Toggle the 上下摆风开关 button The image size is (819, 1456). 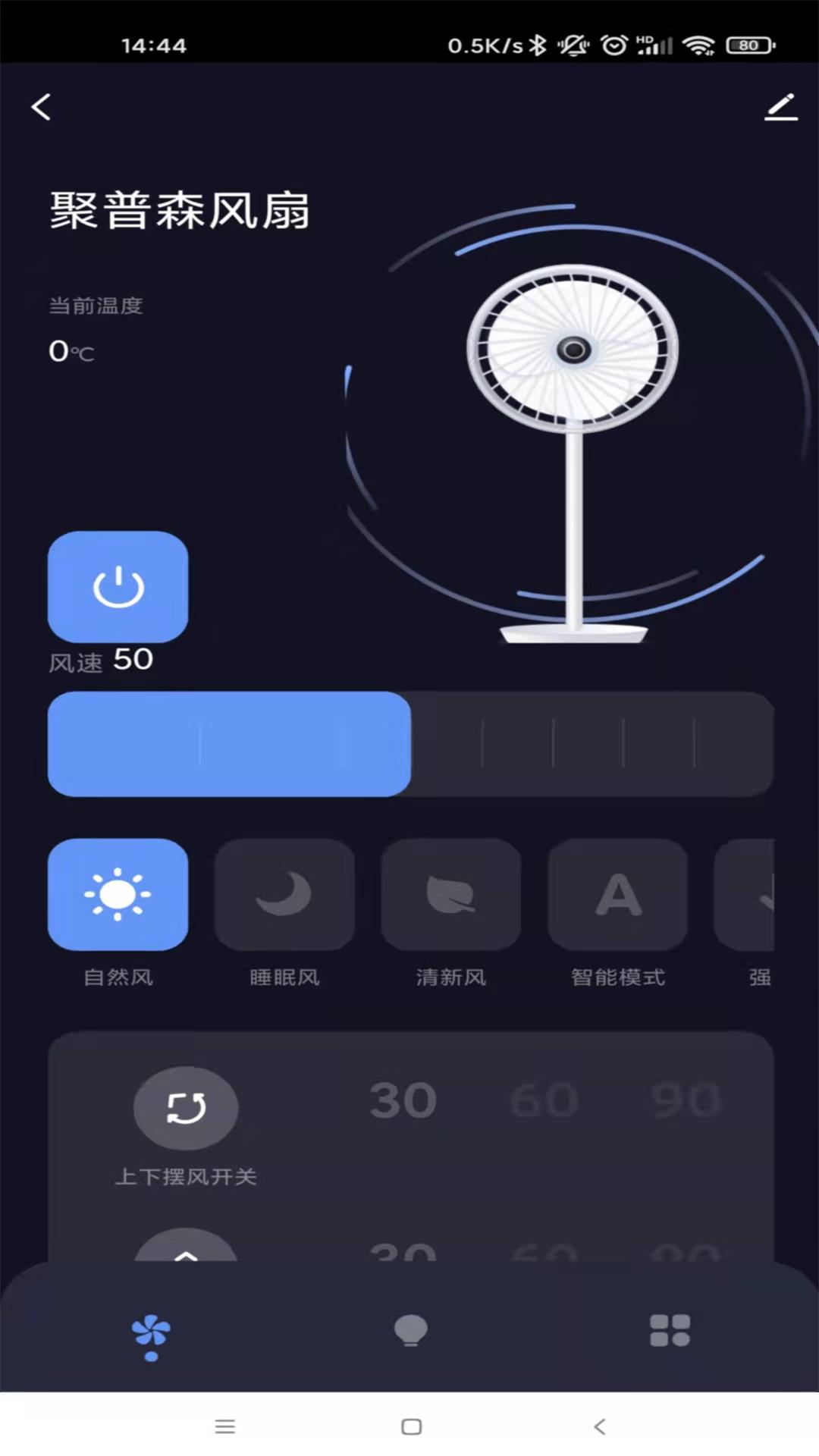pyautogui.click(x=186, y=1108)
